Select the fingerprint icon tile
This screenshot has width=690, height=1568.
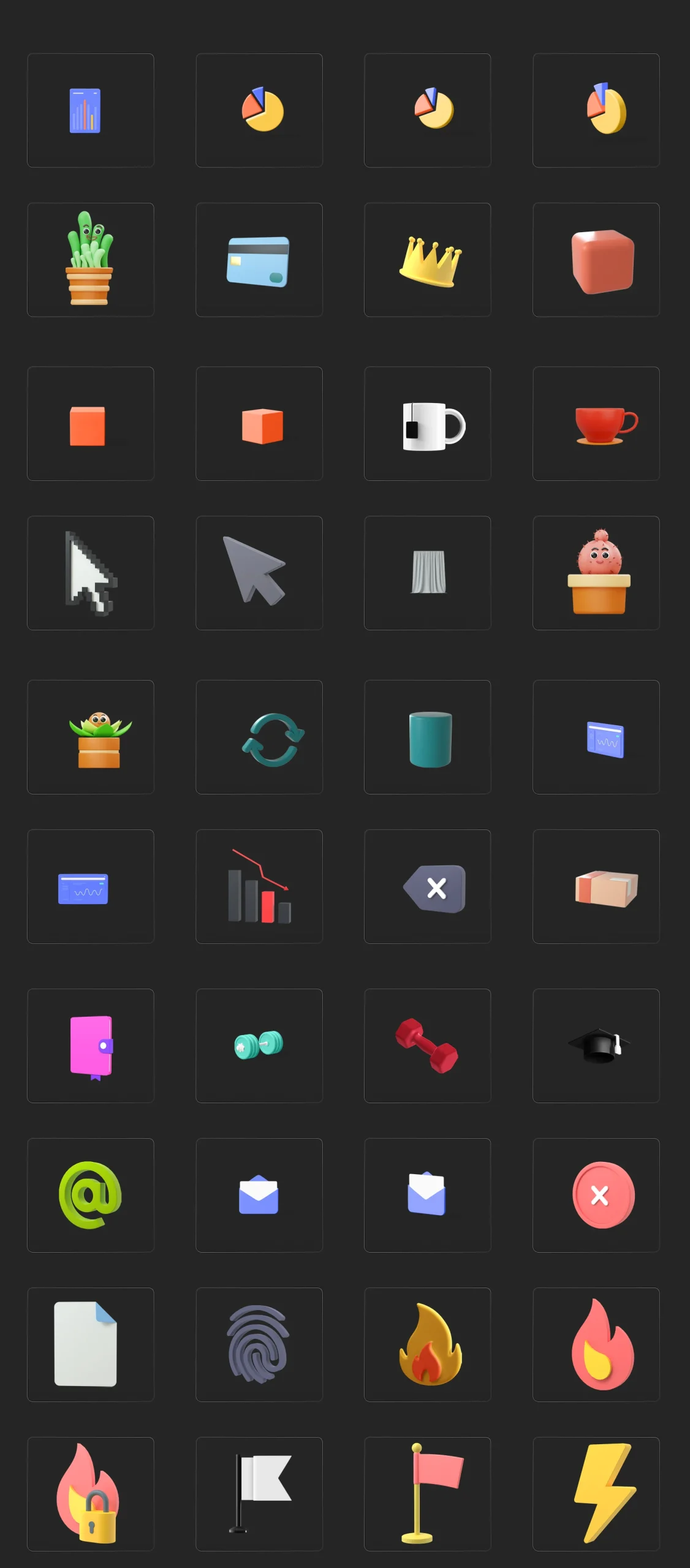pos(259,1345)
